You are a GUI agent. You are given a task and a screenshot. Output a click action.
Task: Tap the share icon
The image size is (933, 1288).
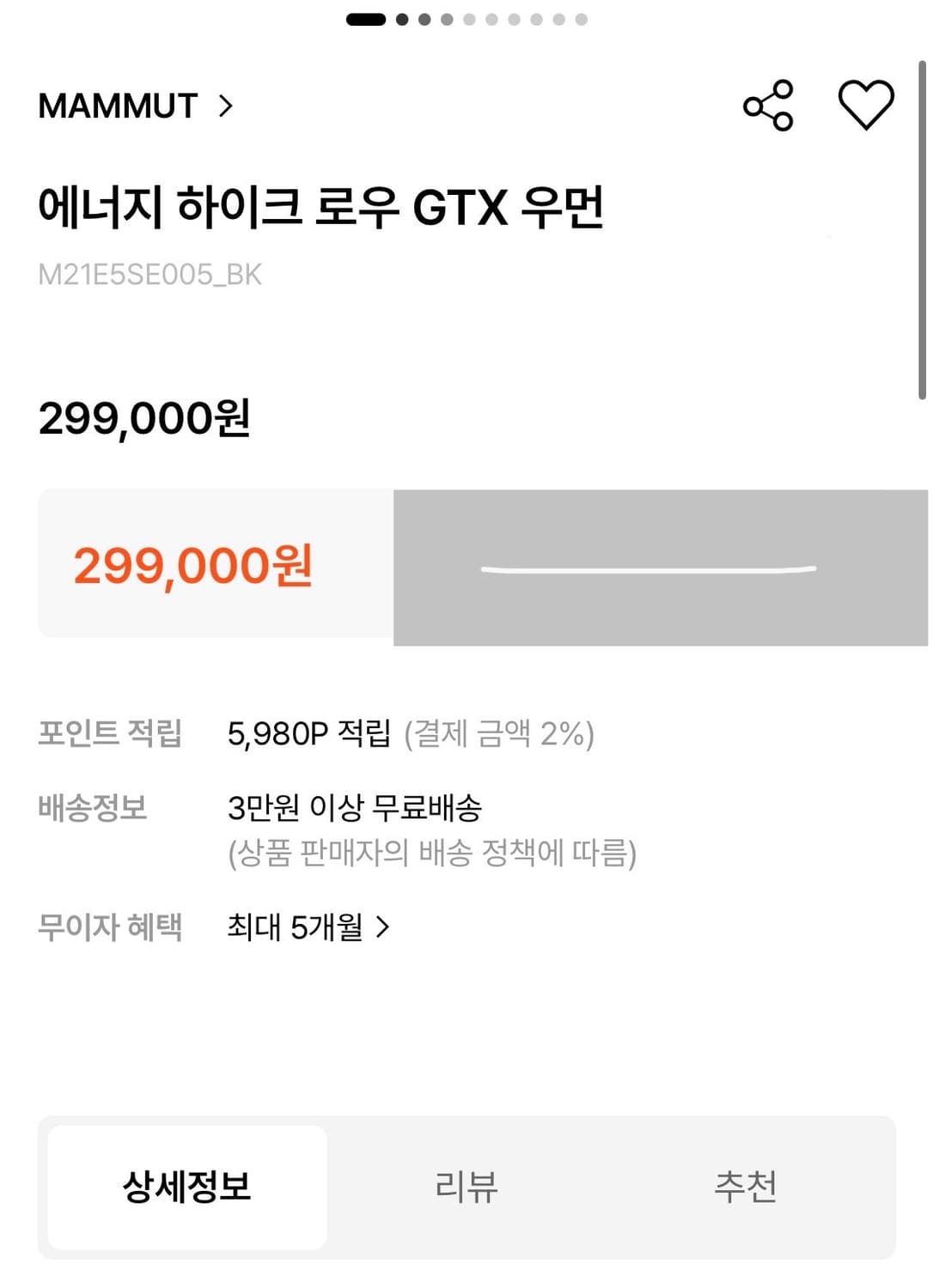[x=767, y=106]
